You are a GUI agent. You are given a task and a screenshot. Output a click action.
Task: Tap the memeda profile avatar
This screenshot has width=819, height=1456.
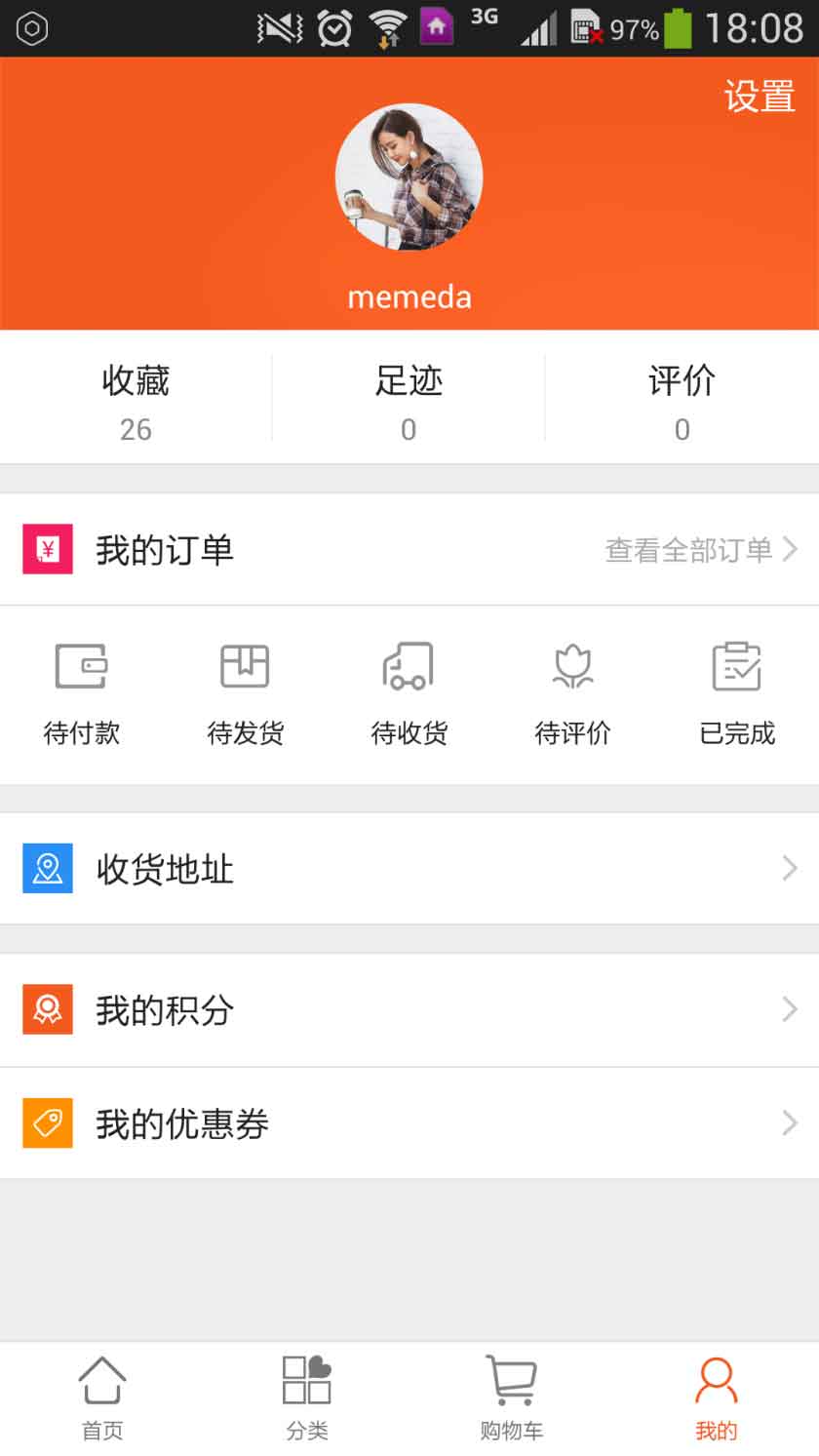pos(409,177)
